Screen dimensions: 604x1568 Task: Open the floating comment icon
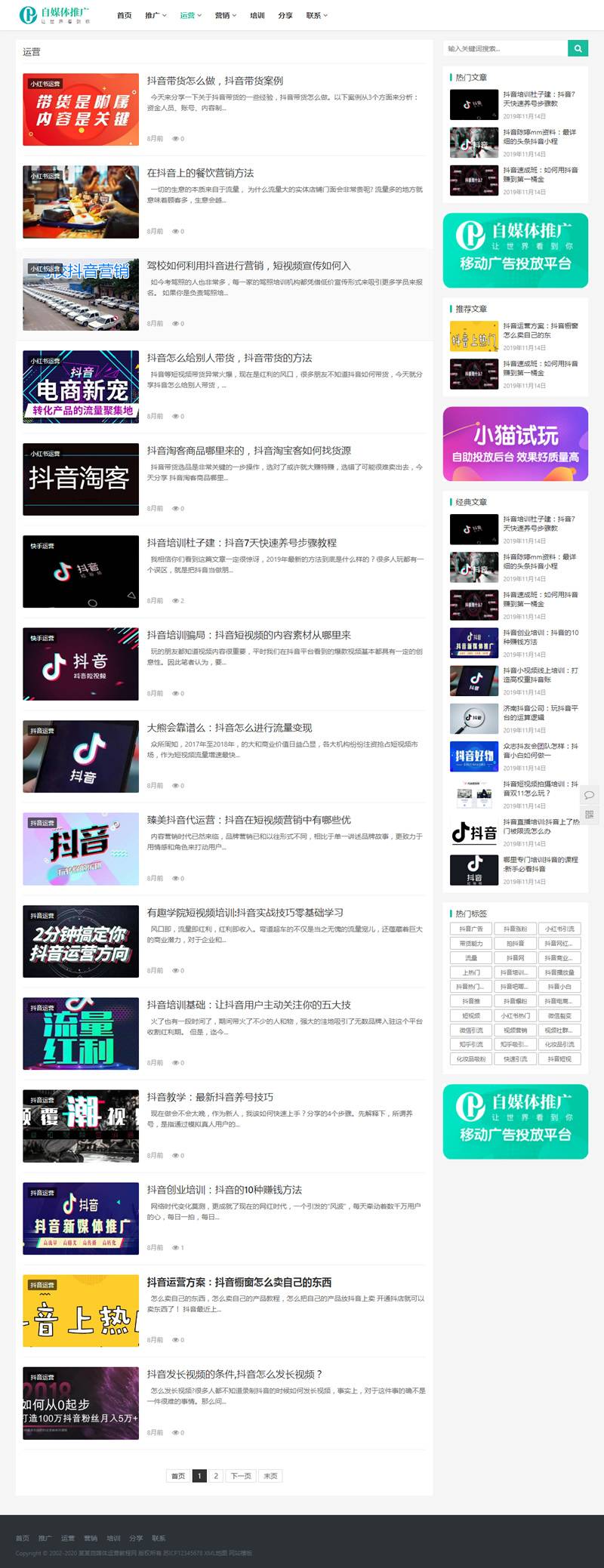click(590, 795)
